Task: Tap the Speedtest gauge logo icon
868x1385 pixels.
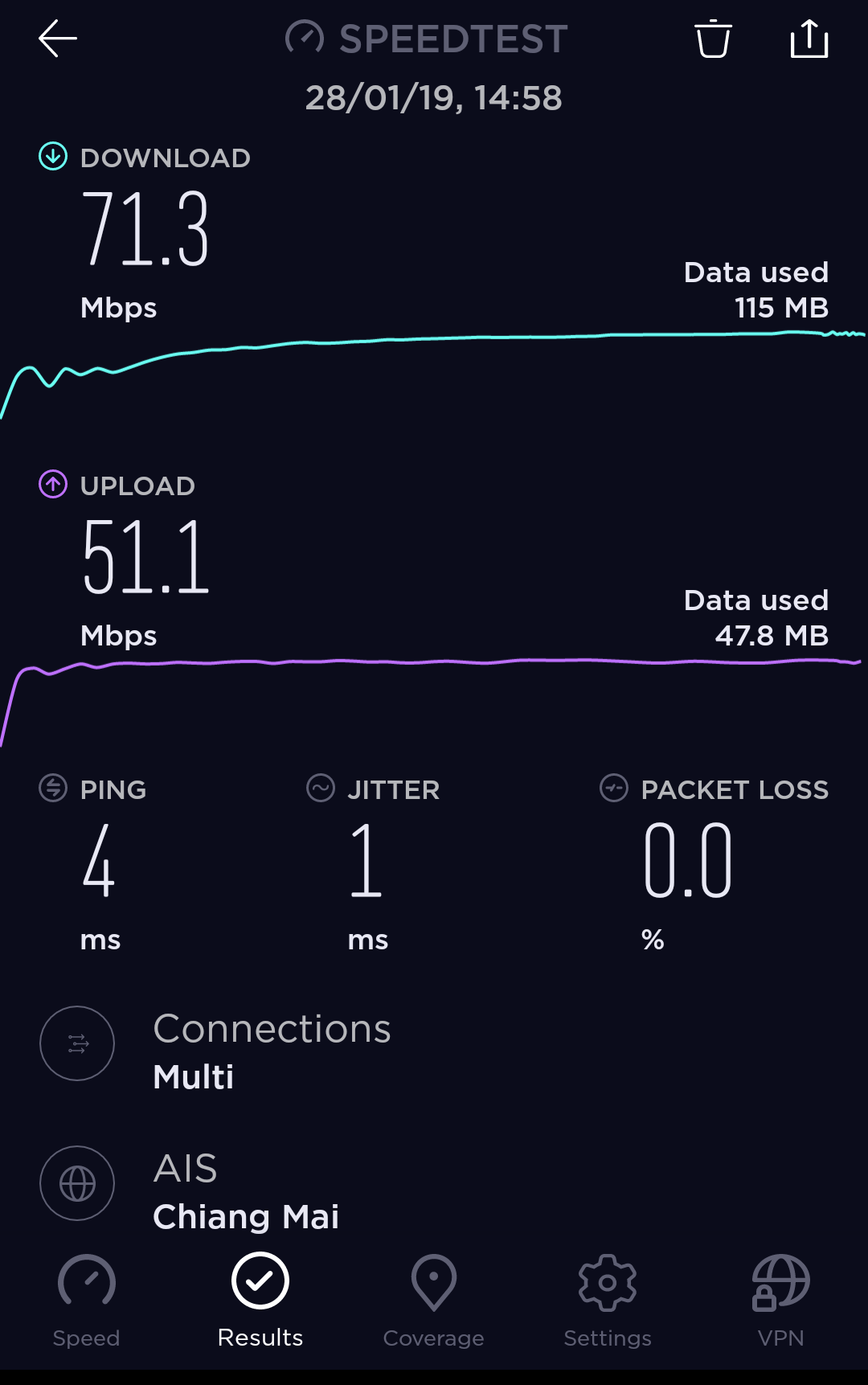Action: click(305, 38)
